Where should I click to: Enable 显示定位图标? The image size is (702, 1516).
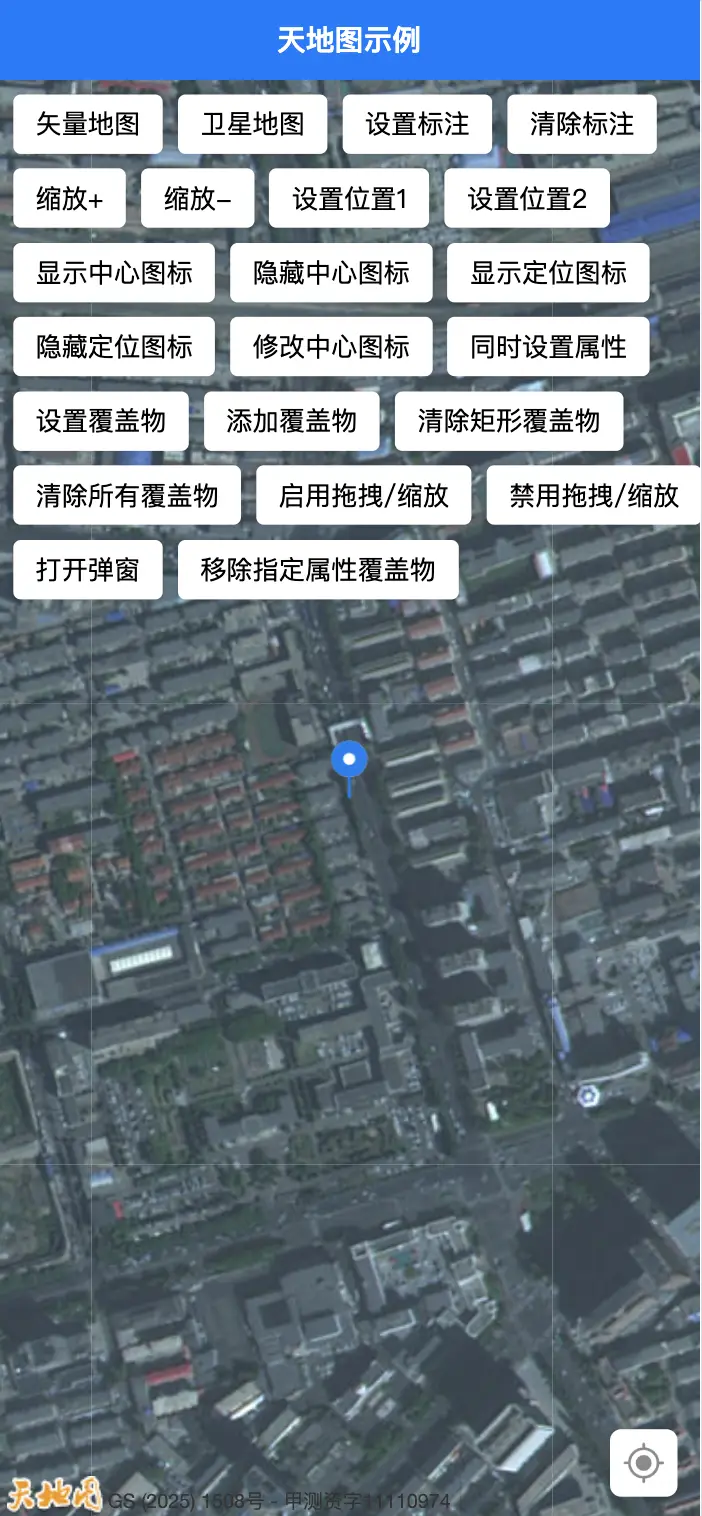point(548,273)
